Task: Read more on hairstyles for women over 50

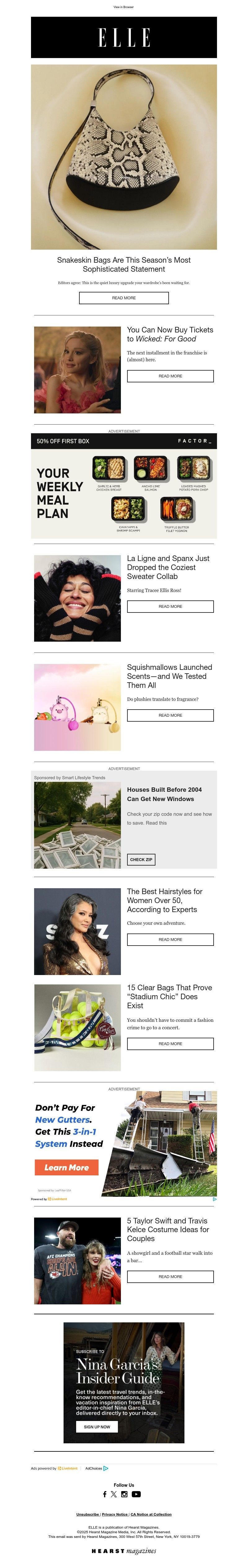Action: [x=170, y=939]
